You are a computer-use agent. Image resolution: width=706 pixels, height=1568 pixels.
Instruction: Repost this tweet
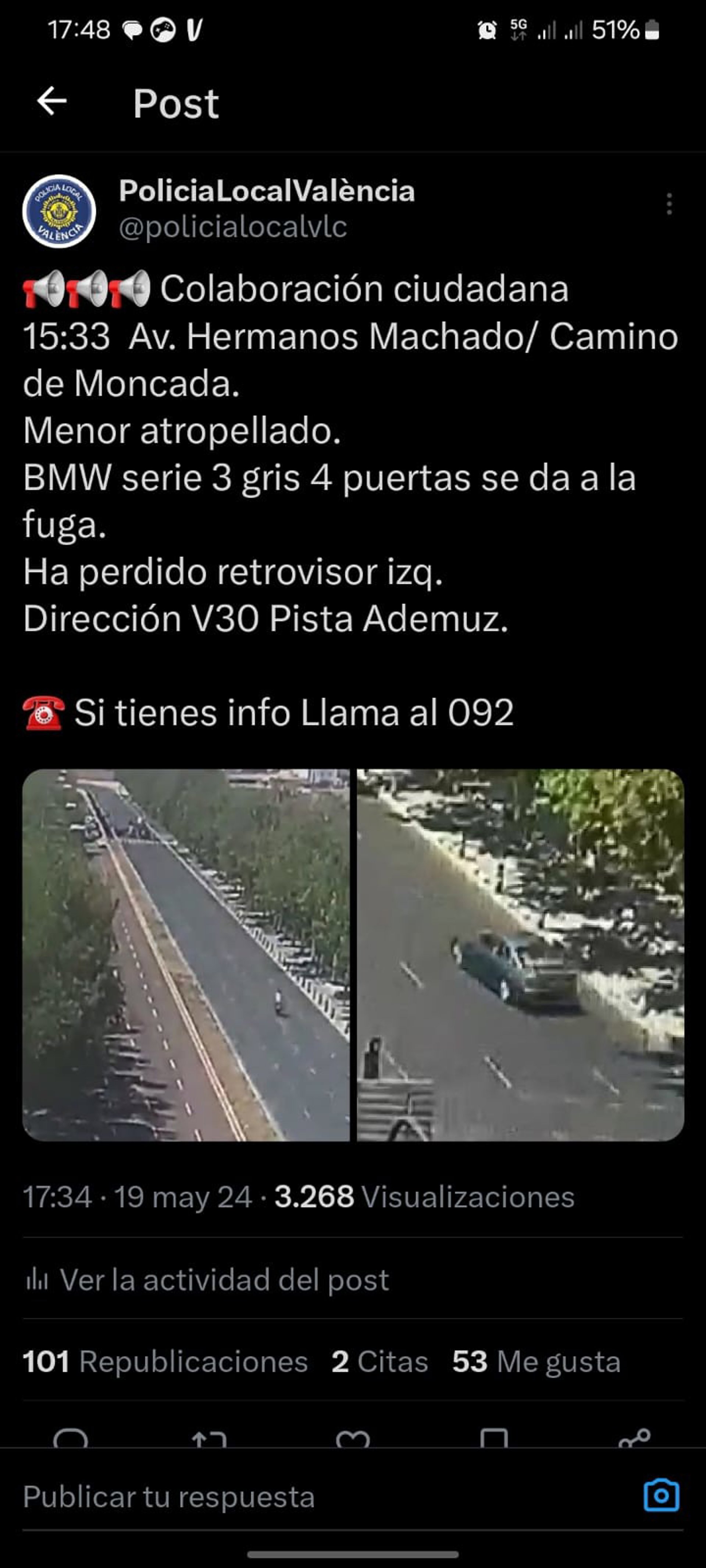(210, 1438)
